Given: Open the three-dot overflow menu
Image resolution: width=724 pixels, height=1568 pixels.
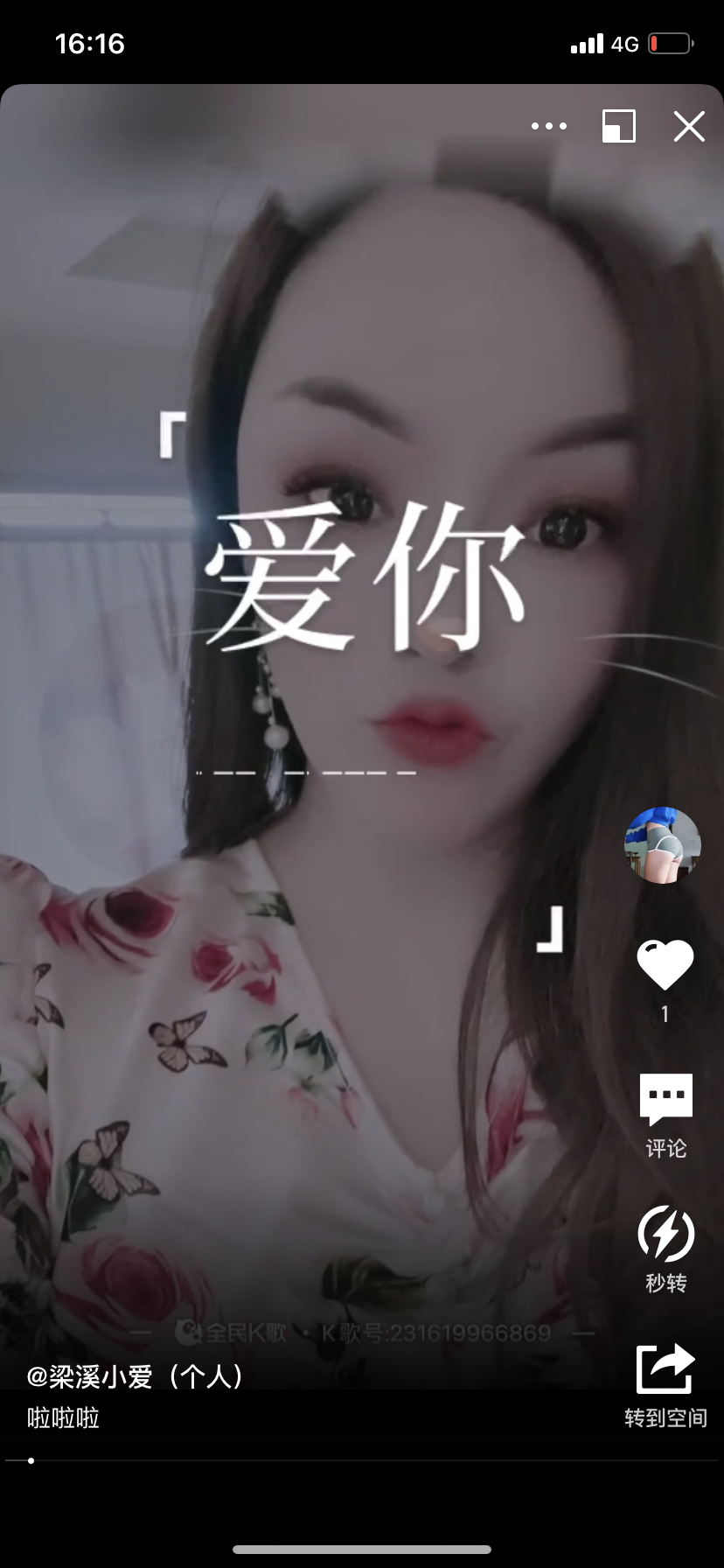Looking at the screenshot, I should point(549,126).
